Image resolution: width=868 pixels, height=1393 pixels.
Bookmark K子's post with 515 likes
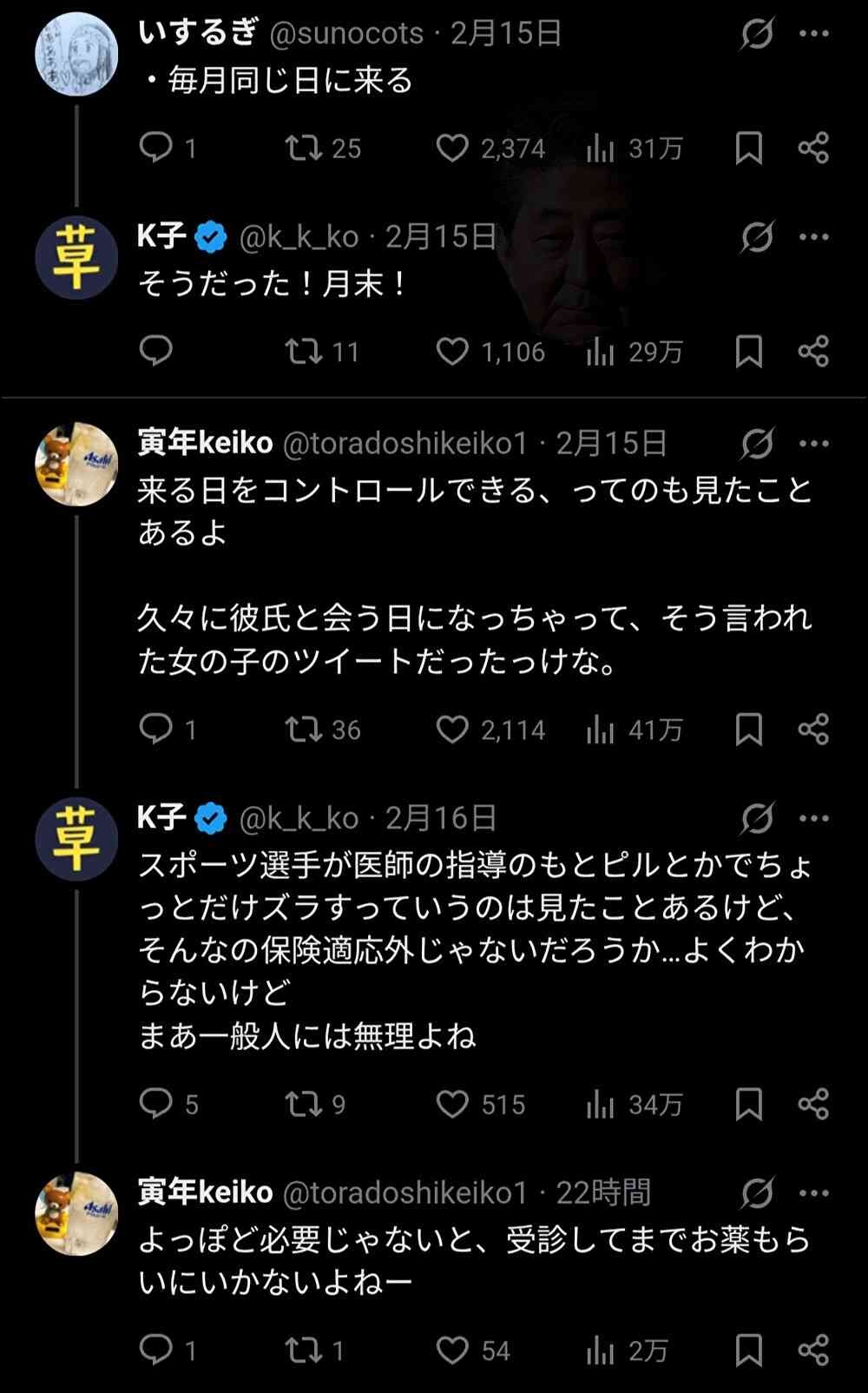[x=748, y=1104]
